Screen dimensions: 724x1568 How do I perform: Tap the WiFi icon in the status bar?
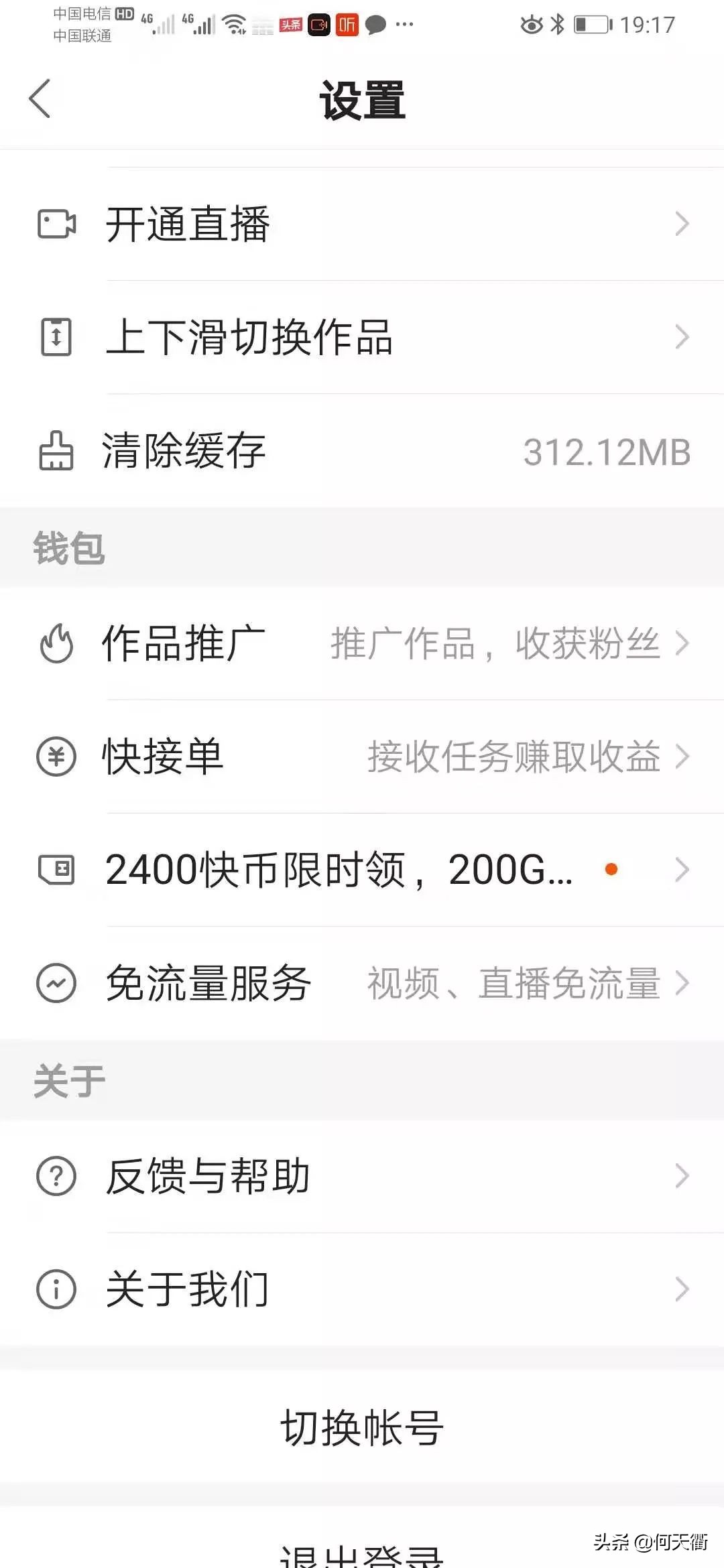(232, 23)
